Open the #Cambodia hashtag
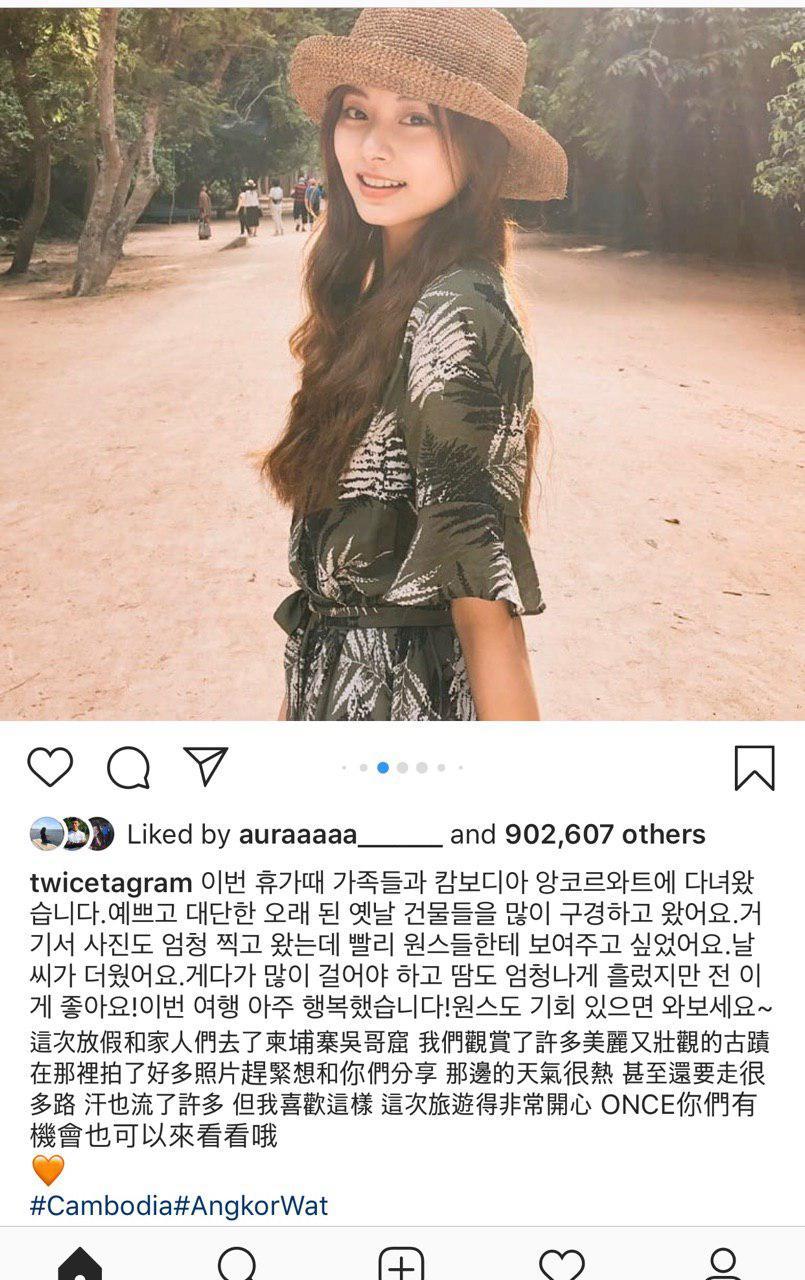This screenshot has width=805, height=1280. coord(101,1205)
